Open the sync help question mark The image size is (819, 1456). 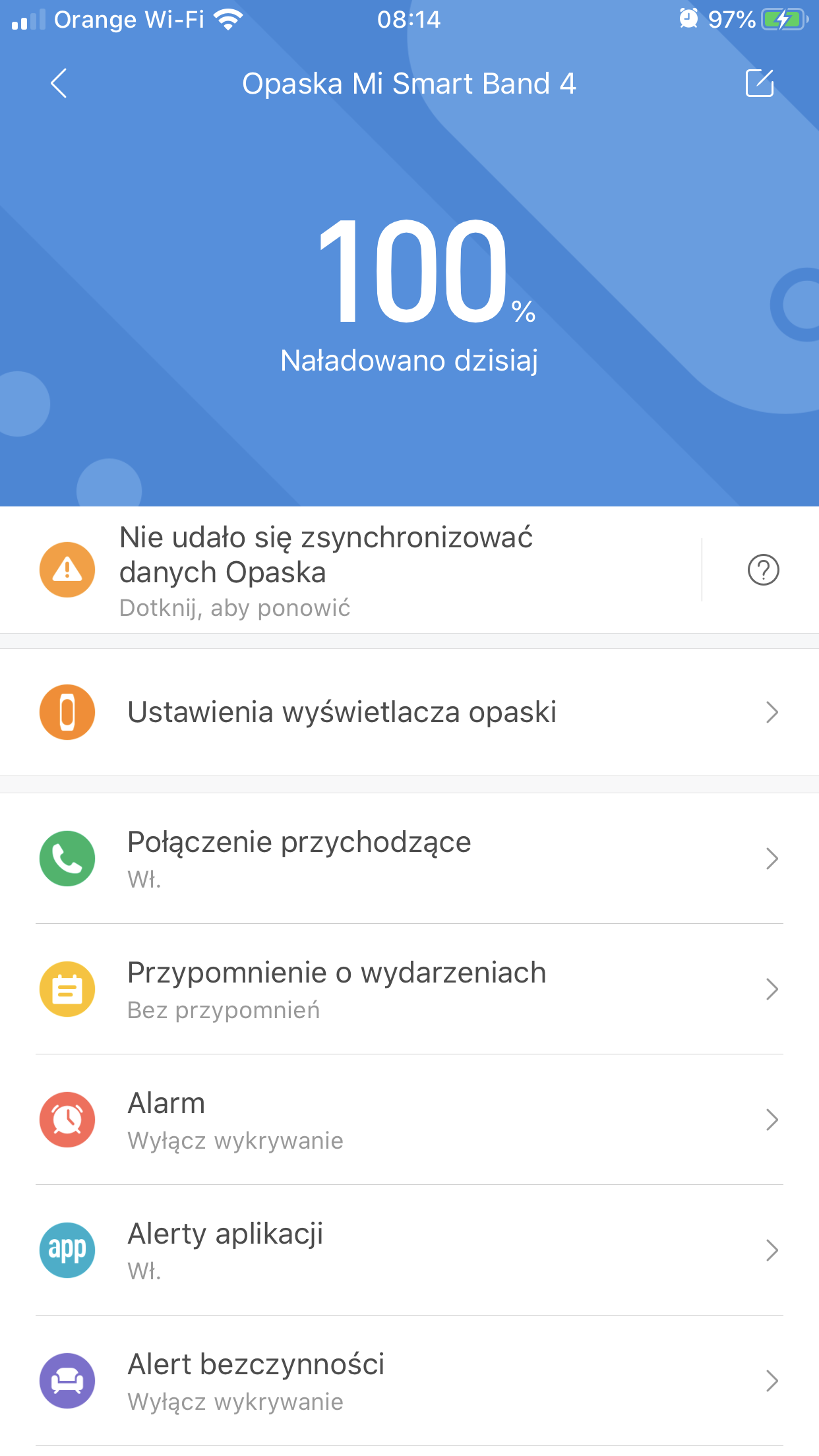[763, 570]
